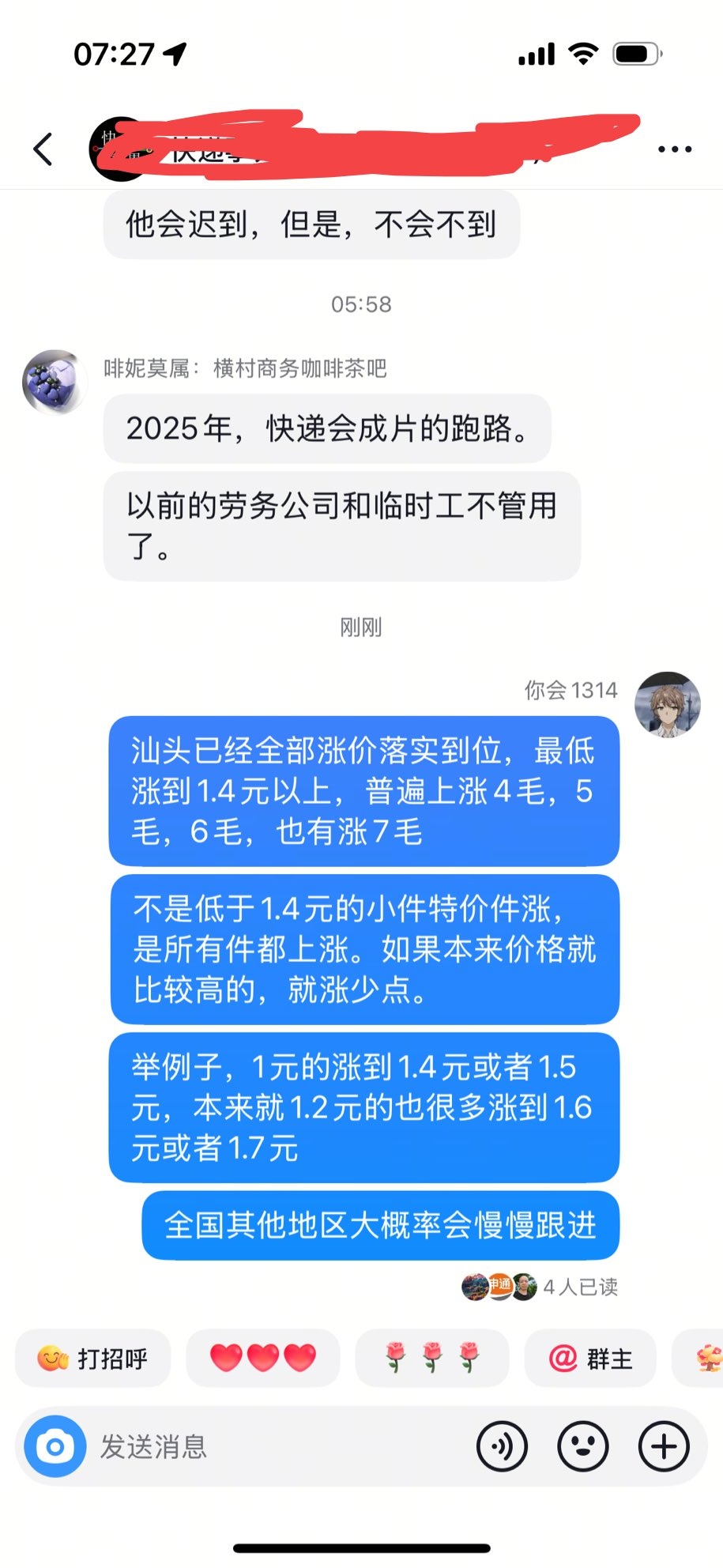Send the three roses quick reply
723x1568 pixels.
tap(432, 1359)
